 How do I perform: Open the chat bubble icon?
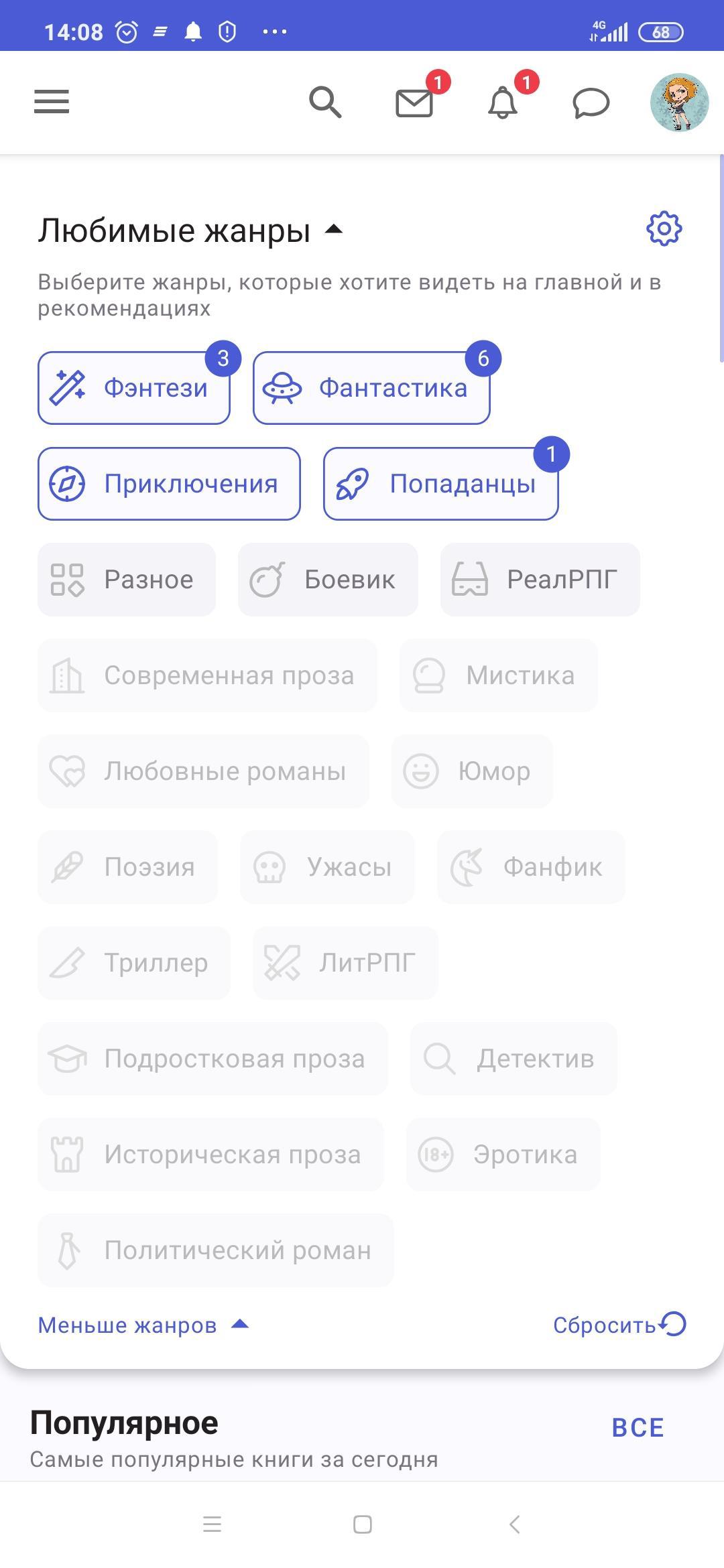591,103
